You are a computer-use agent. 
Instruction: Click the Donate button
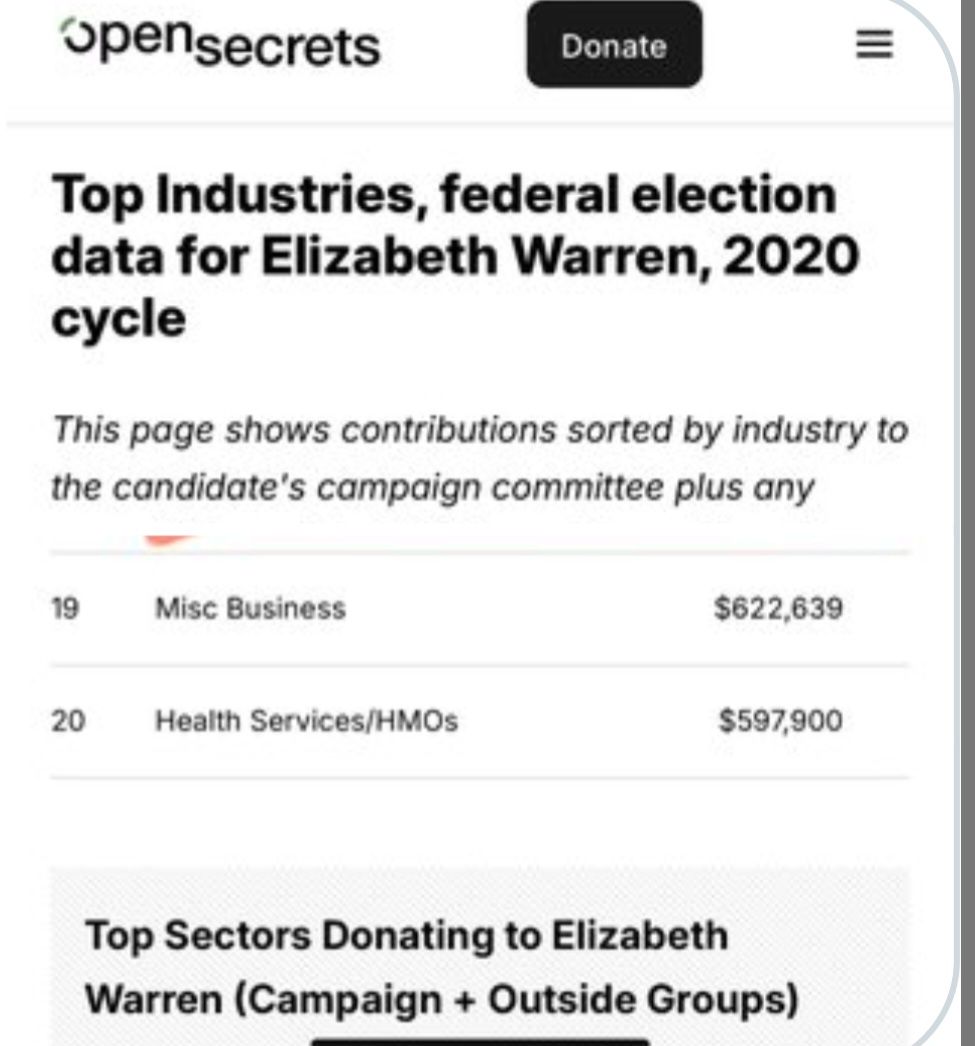pos(613,44)
